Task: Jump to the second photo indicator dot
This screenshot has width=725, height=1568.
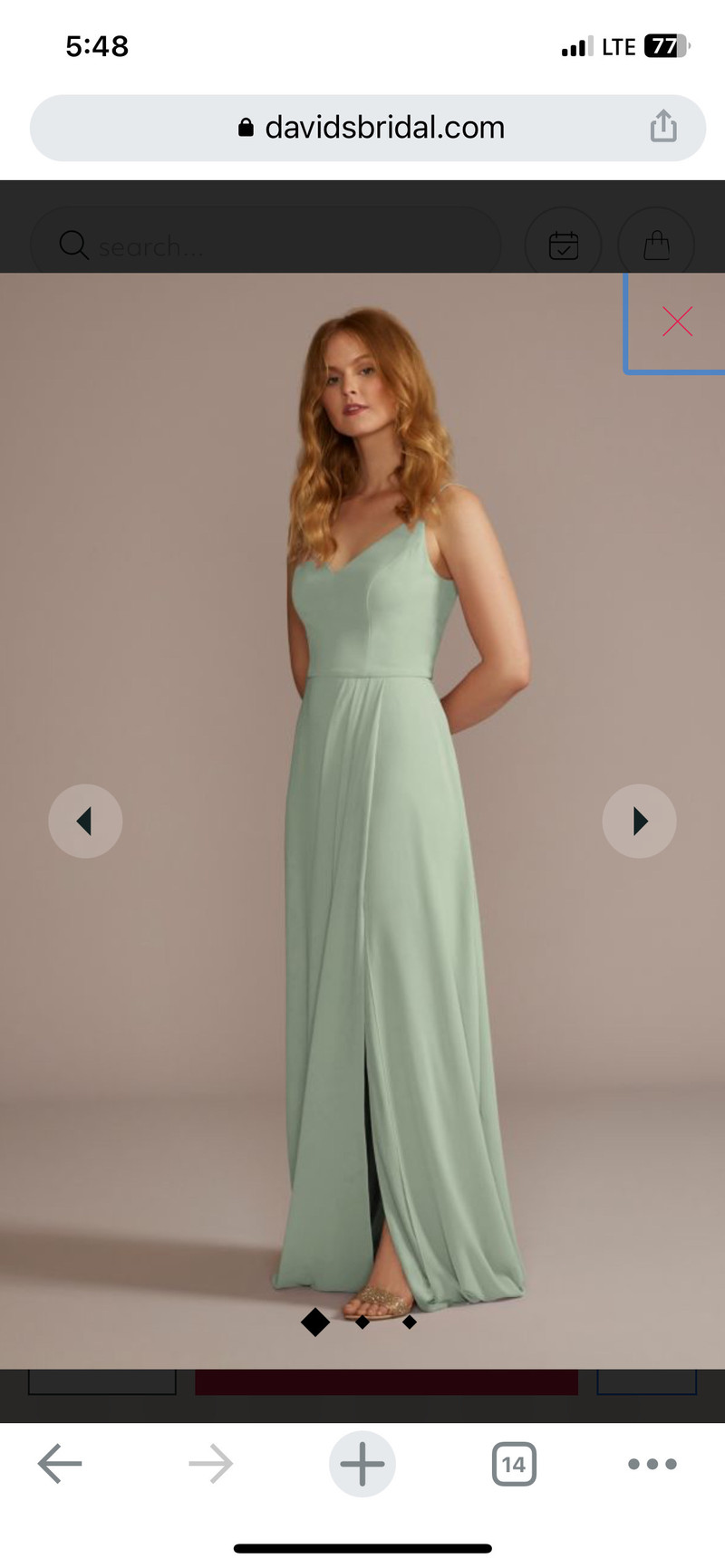Action: pyautogui.click(x=362, y=1323)
